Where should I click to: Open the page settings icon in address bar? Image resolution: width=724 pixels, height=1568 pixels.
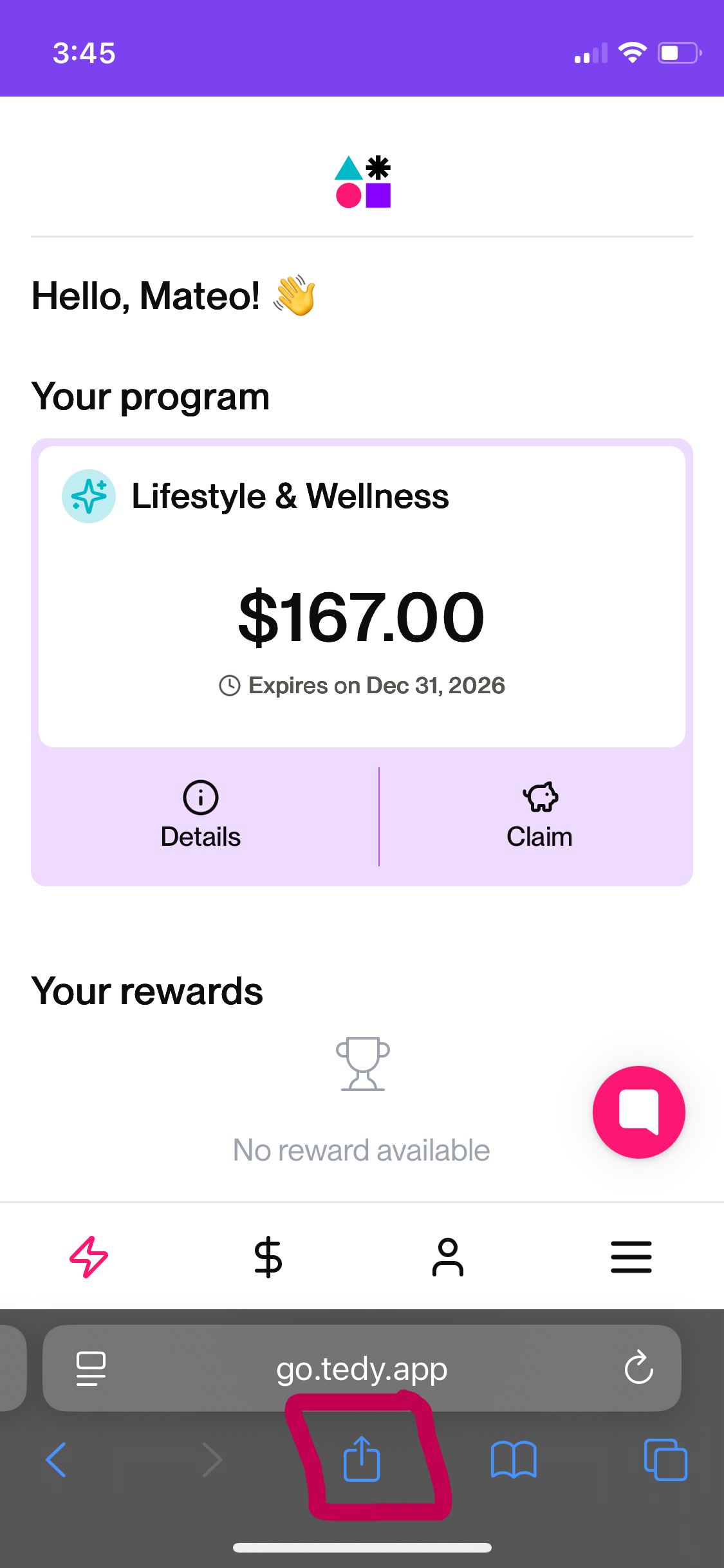click(x=91, y=1368)
